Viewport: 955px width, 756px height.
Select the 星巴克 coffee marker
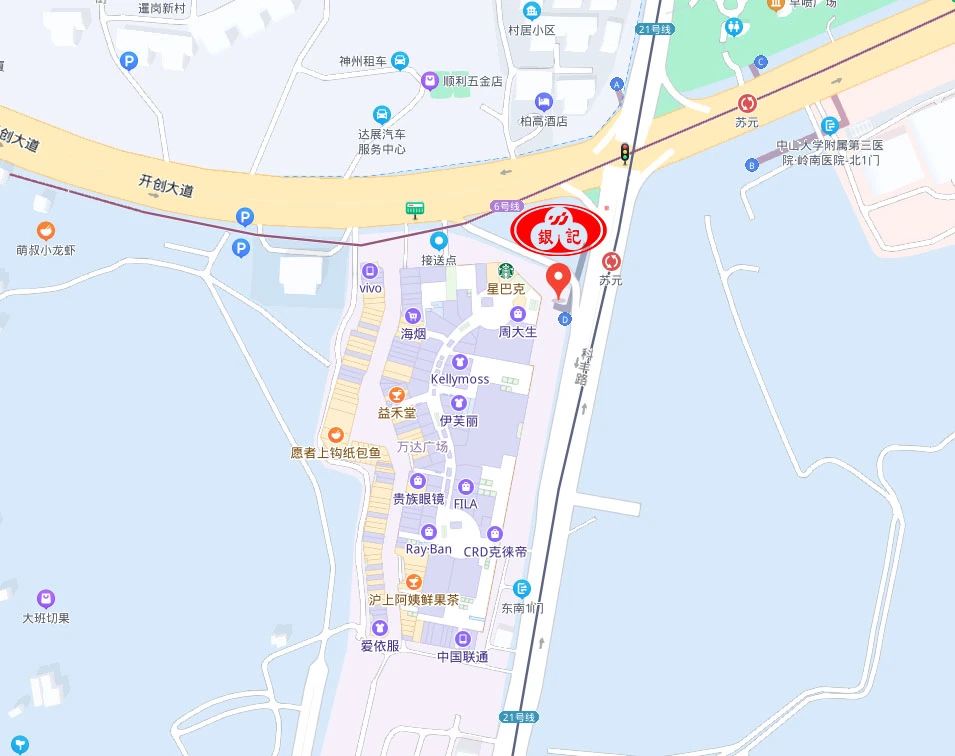coord(506,271)
